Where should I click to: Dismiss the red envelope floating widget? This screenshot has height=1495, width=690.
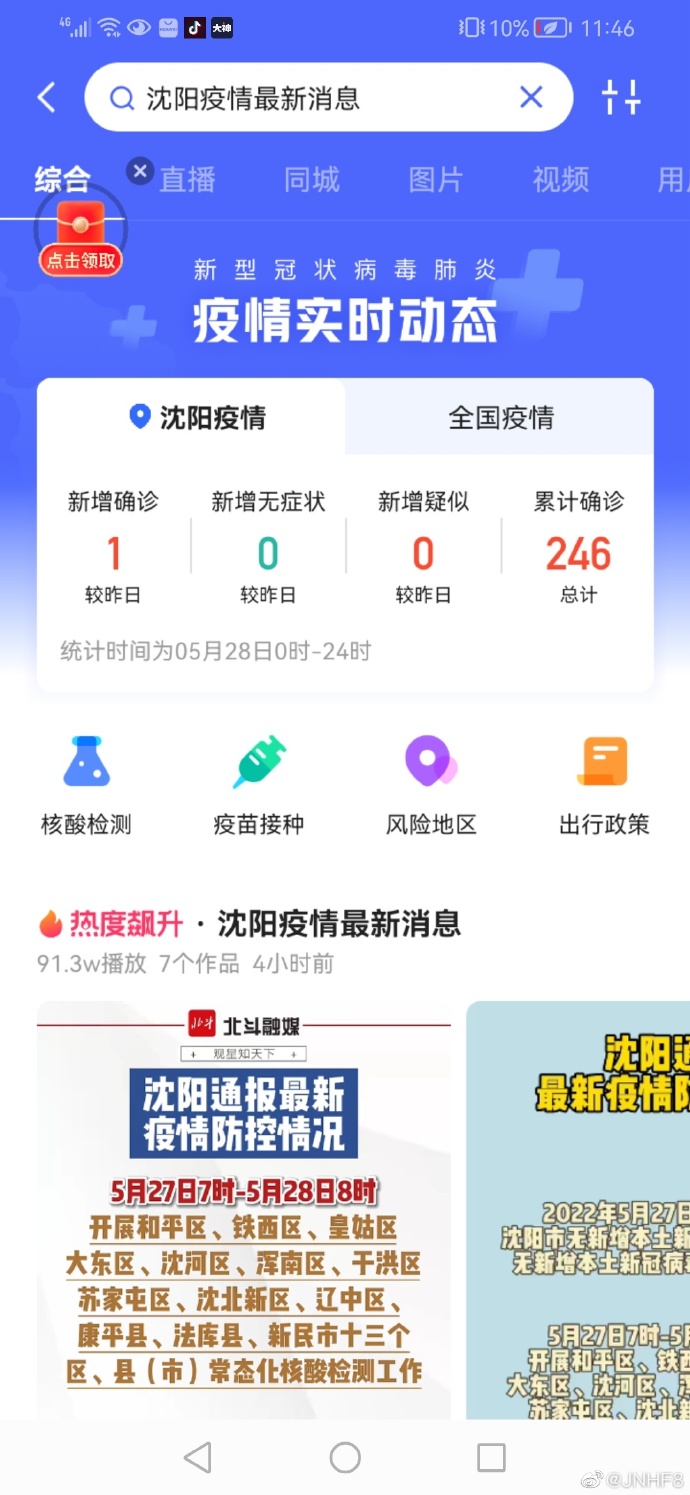[140, 171]
